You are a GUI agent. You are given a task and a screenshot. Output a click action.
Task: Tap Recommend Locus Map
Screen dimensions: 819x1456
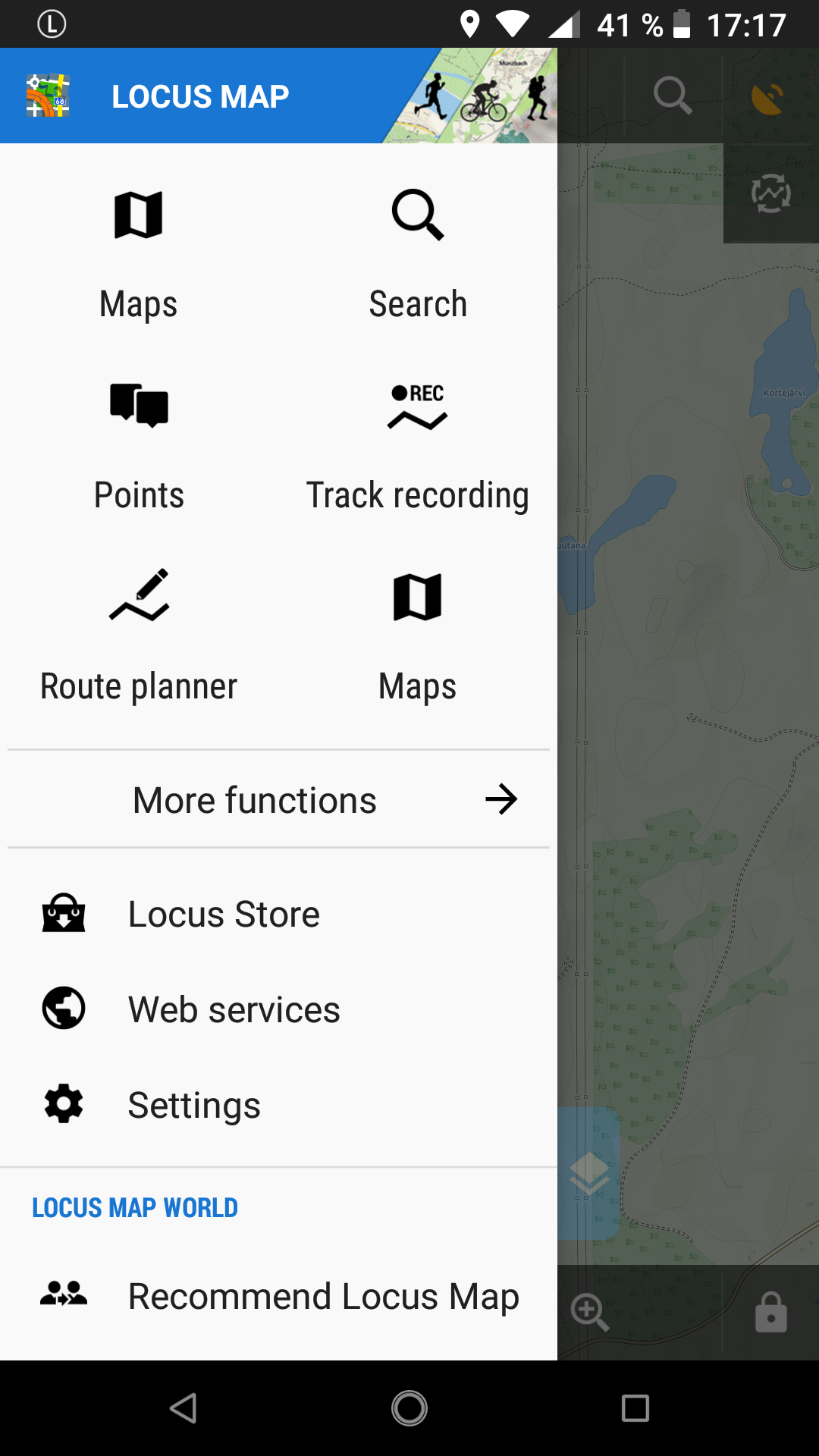322,1296
